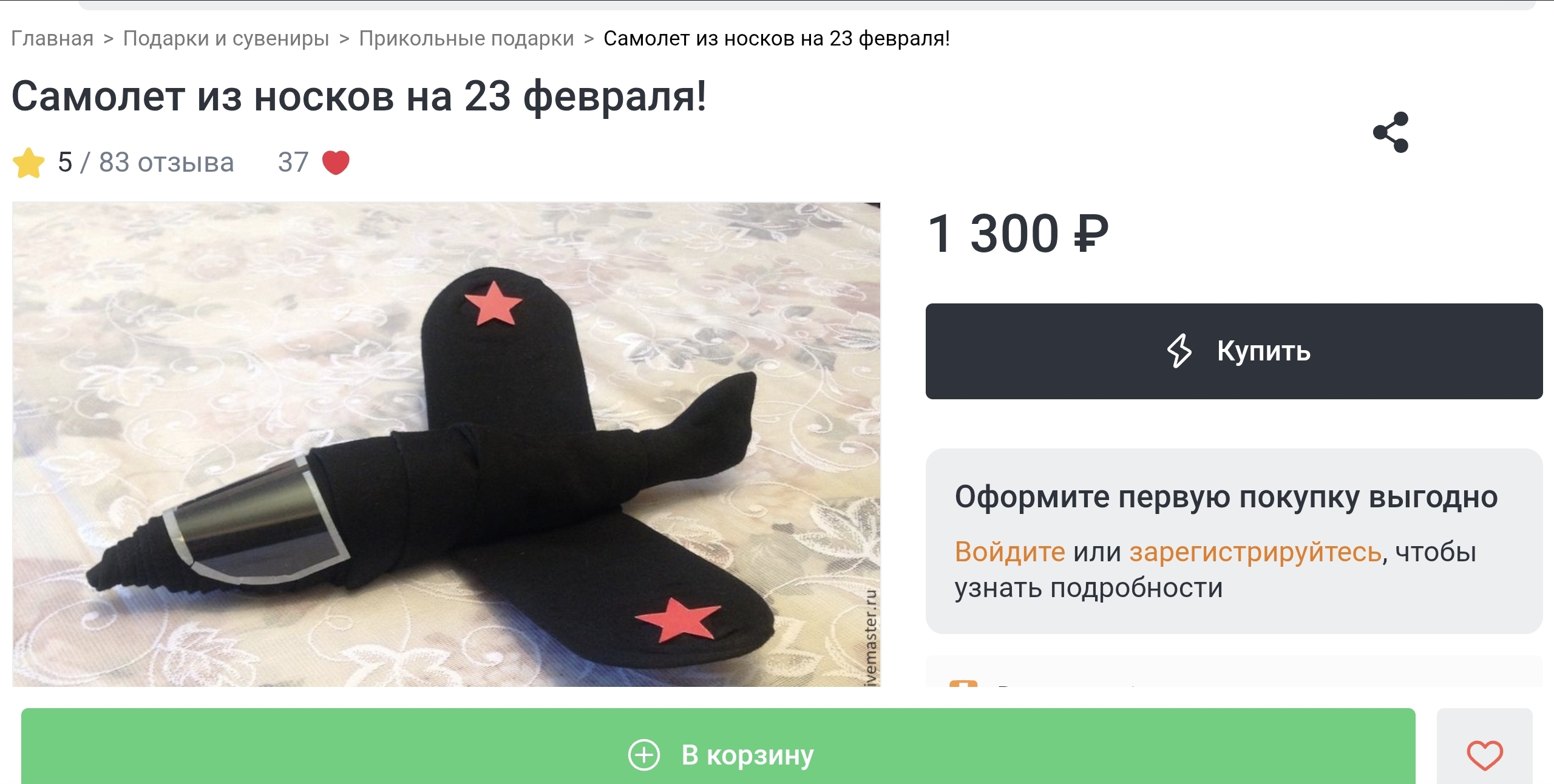View the sock airplane product photo

point(446,444)
